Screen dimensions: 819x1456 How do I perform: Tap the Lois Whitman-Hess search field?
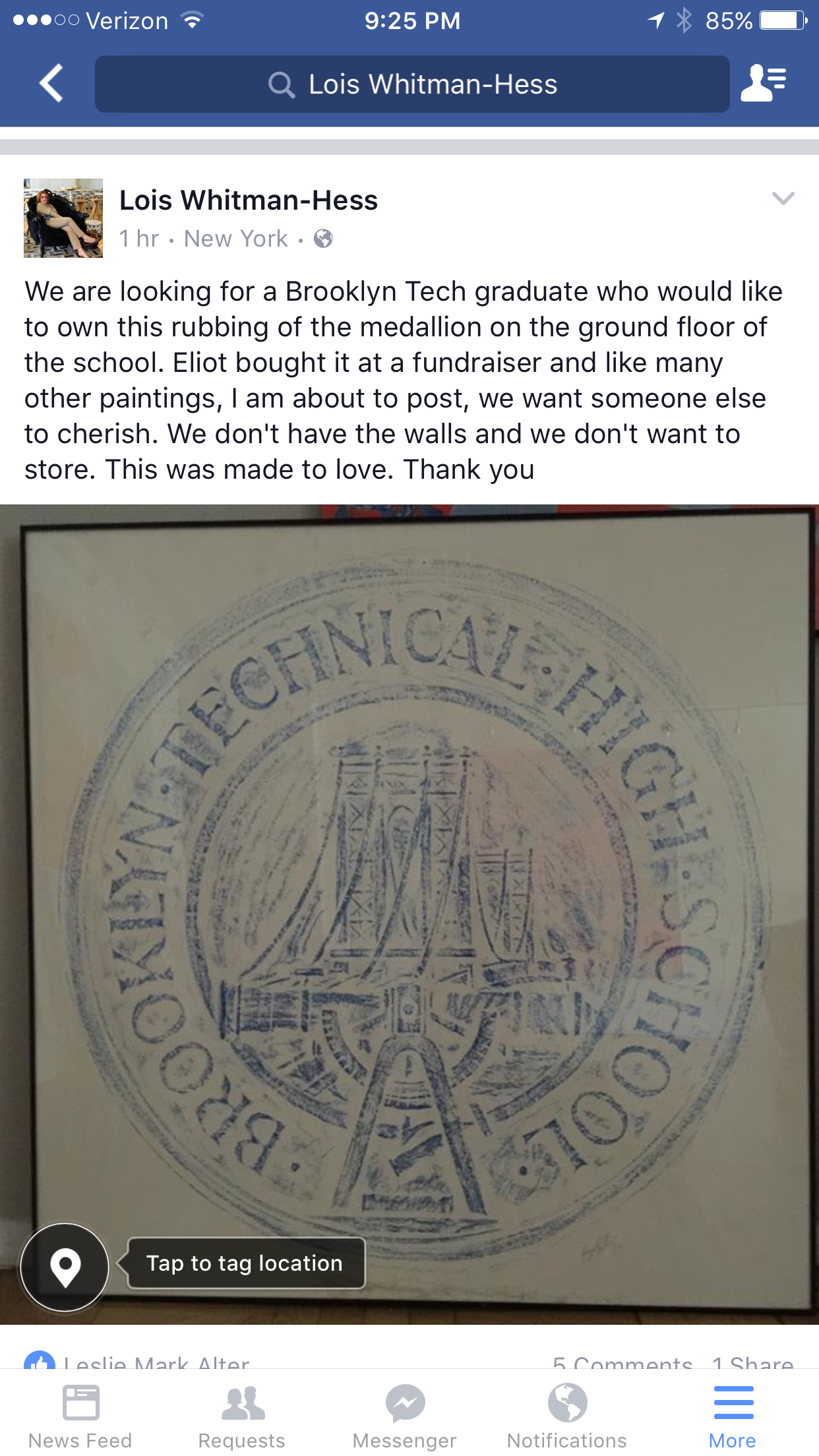pyautogui.click(x=412, y=84)
